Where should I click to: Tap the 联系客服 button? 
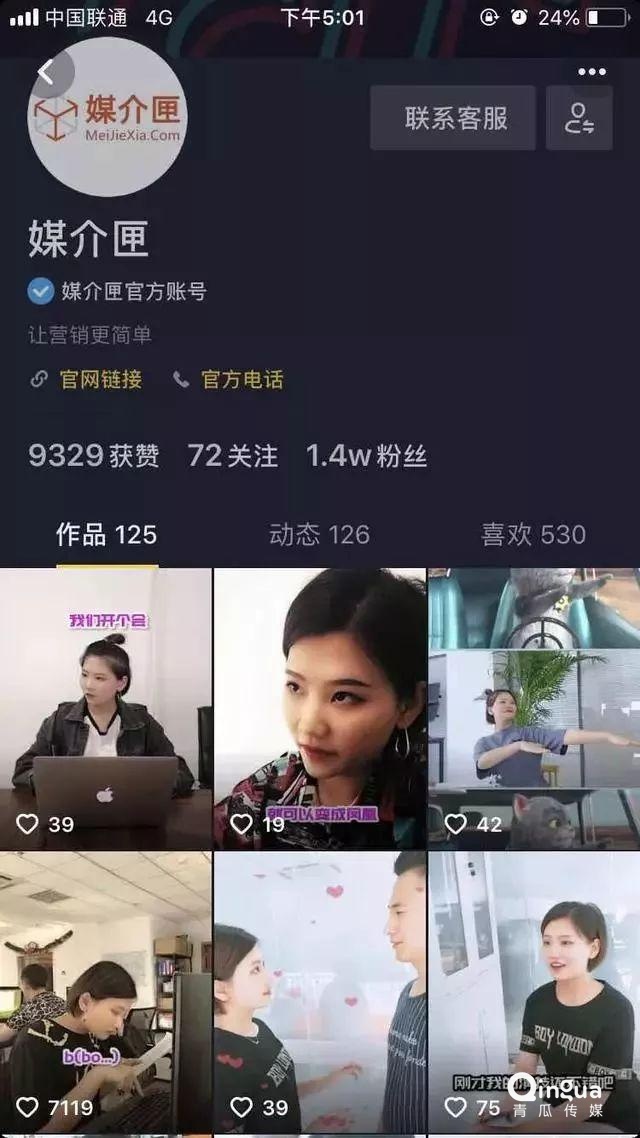456,118
